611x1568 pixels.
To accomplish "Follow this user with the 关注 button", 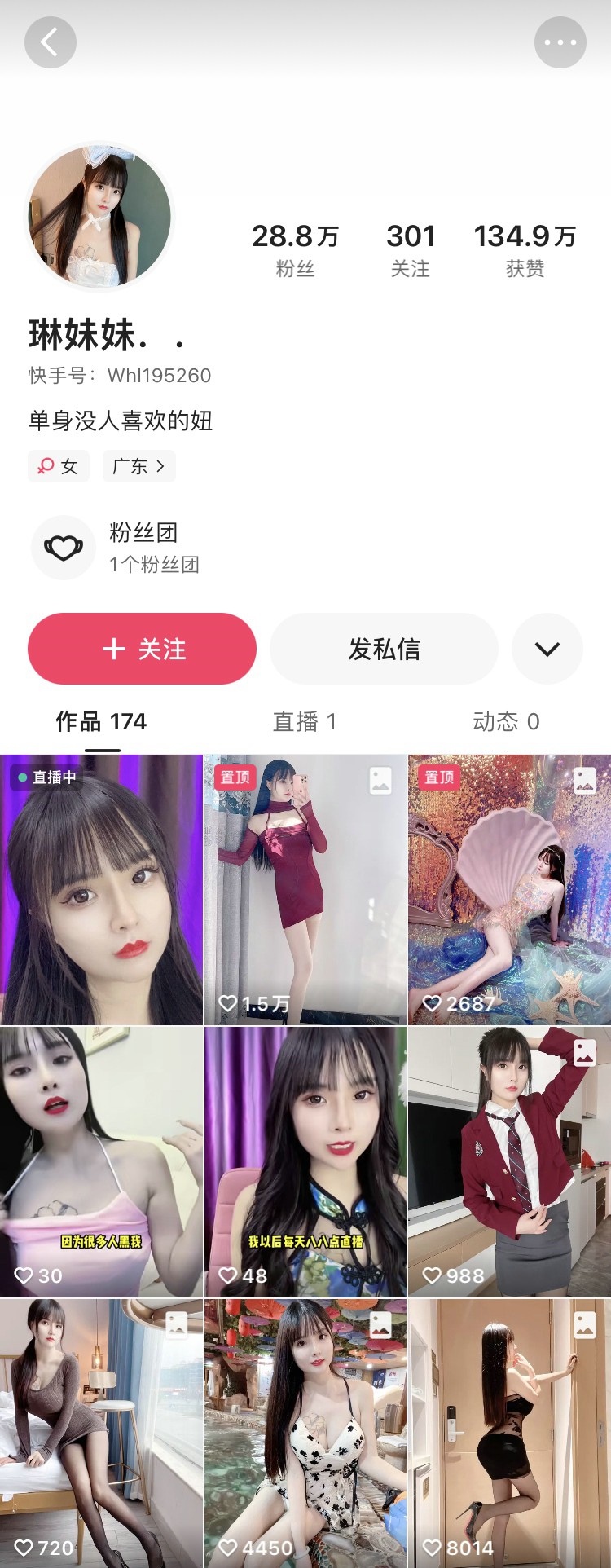I will click(x=142, y=649).
